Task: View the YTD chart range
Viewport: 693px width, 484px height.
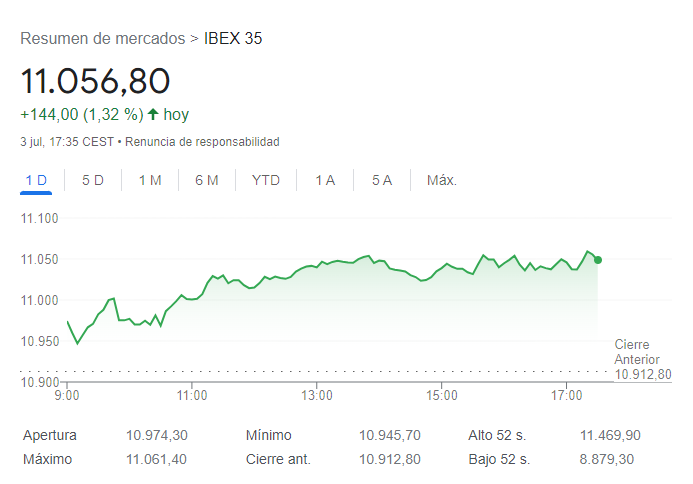Action: pos(266,180)
